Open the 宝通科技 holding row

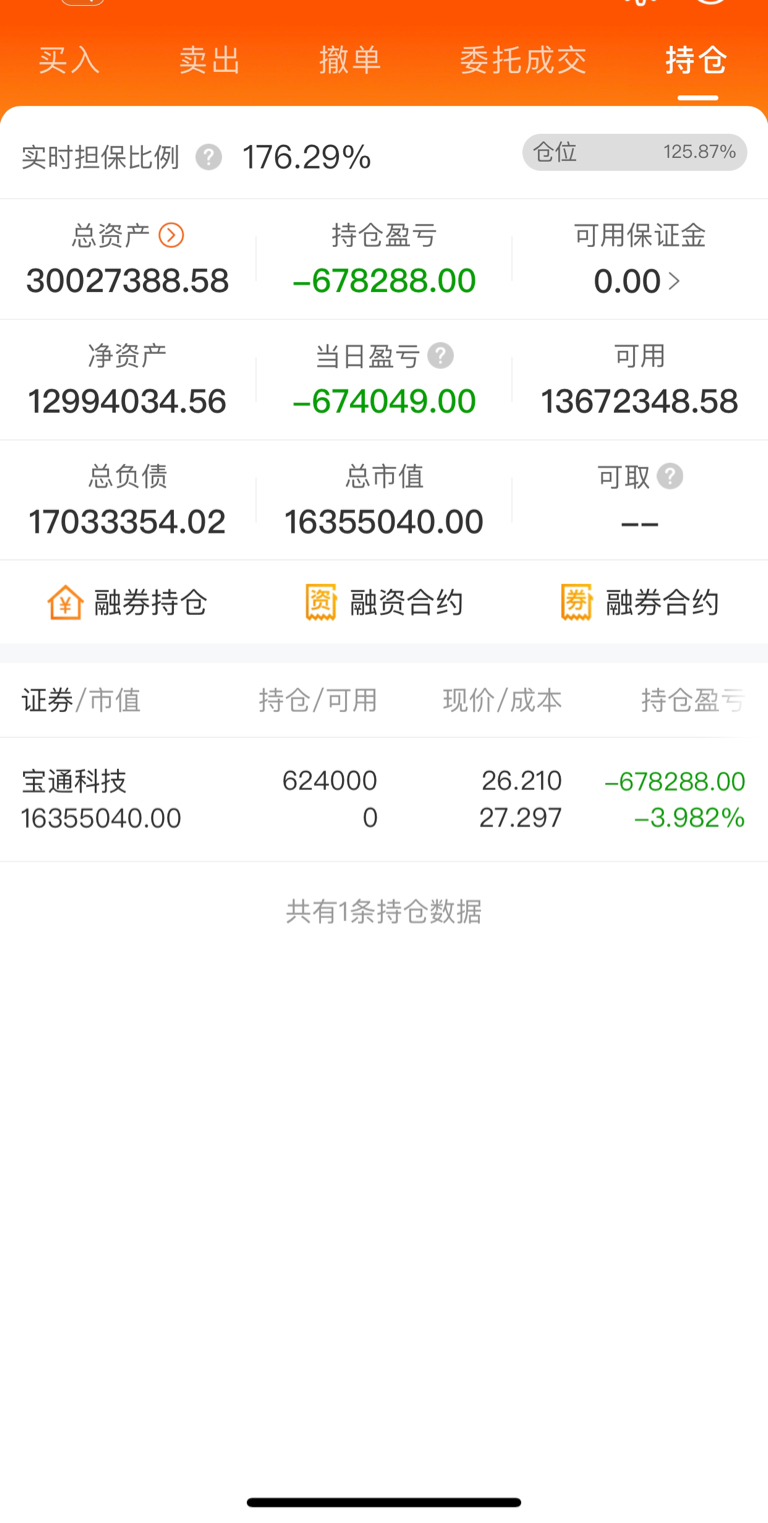(384, 800)
